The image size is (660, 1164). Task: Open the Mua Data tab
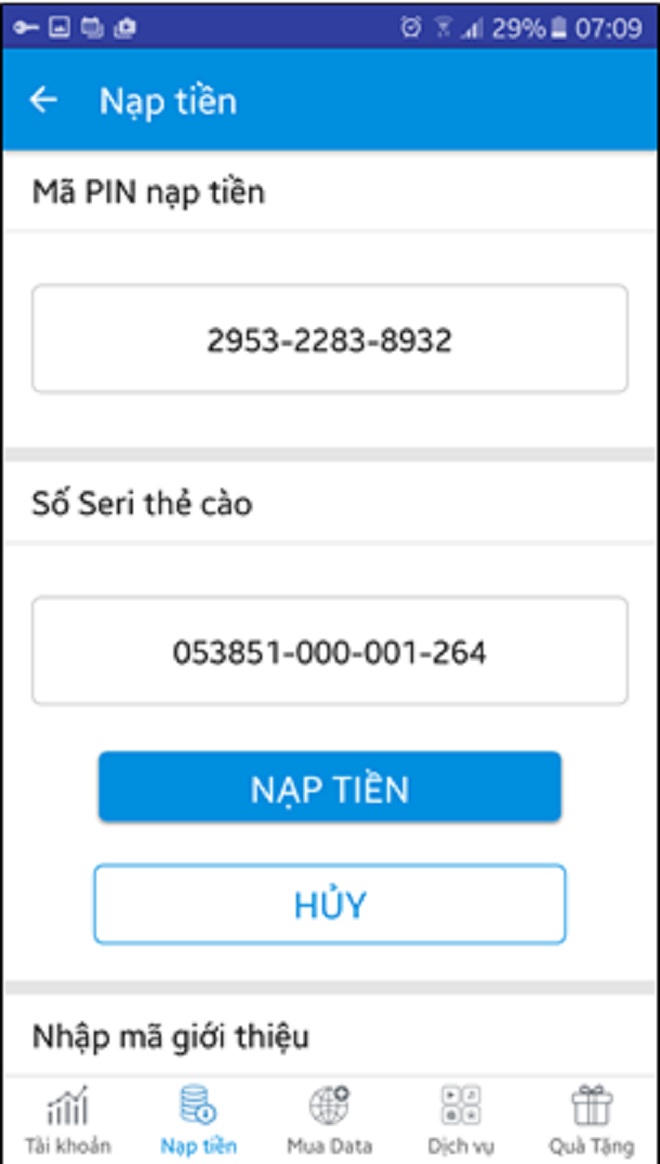329,1120
